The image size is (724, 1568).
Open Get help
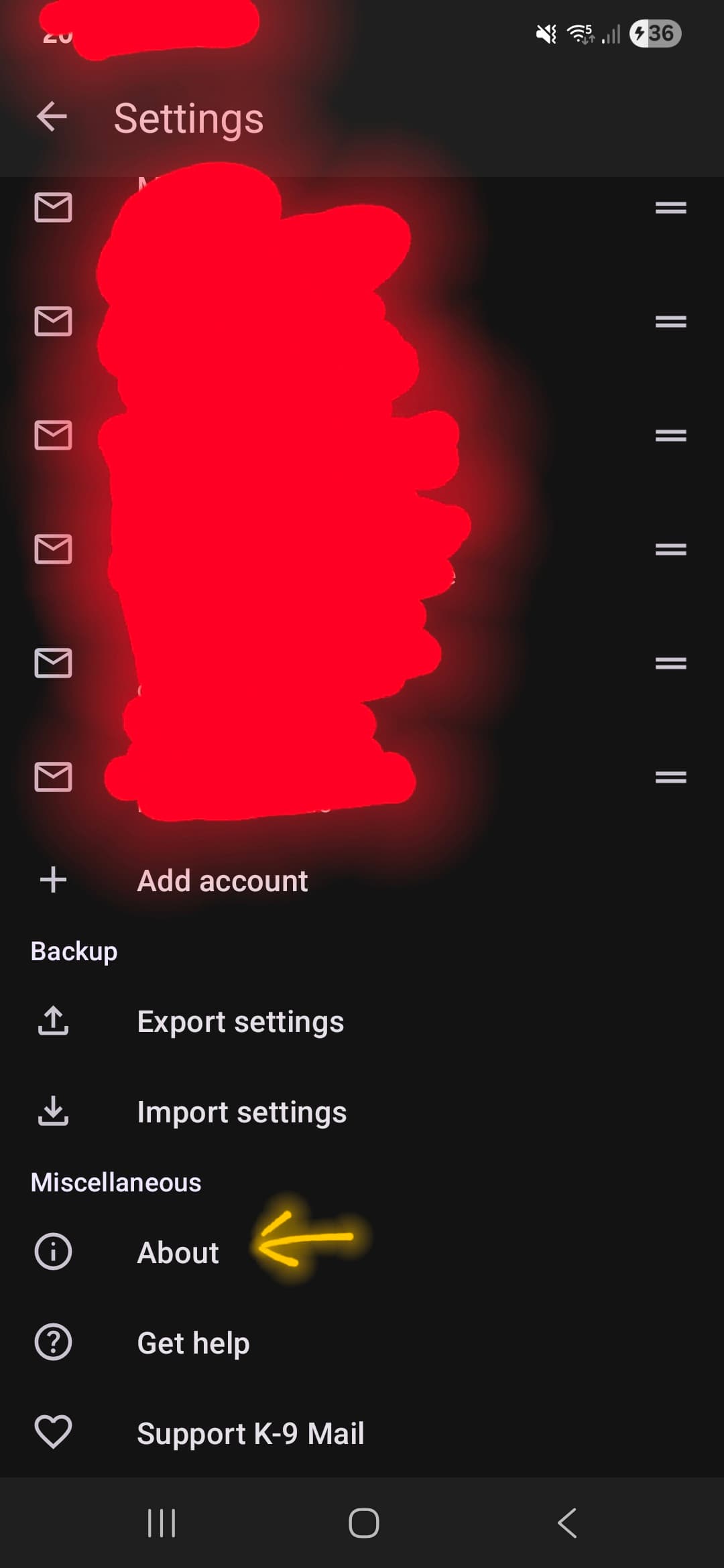tap(193, 1343)
